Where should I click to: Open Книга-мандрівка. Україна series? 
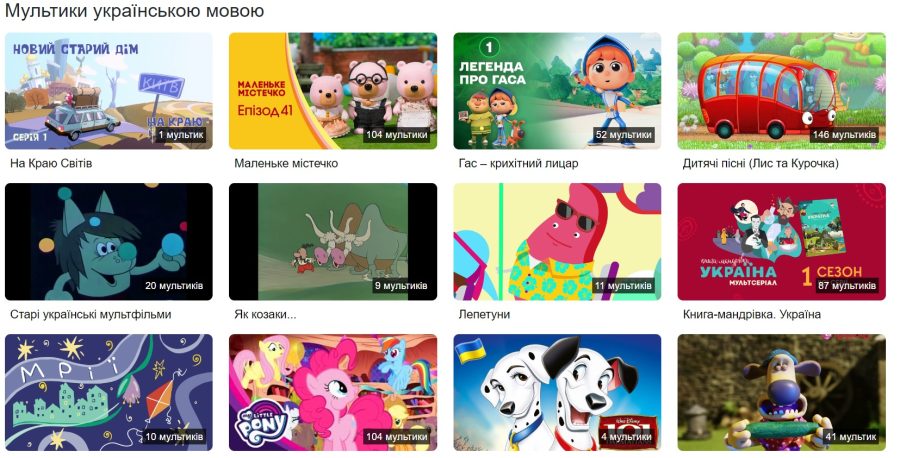point(781,241)
